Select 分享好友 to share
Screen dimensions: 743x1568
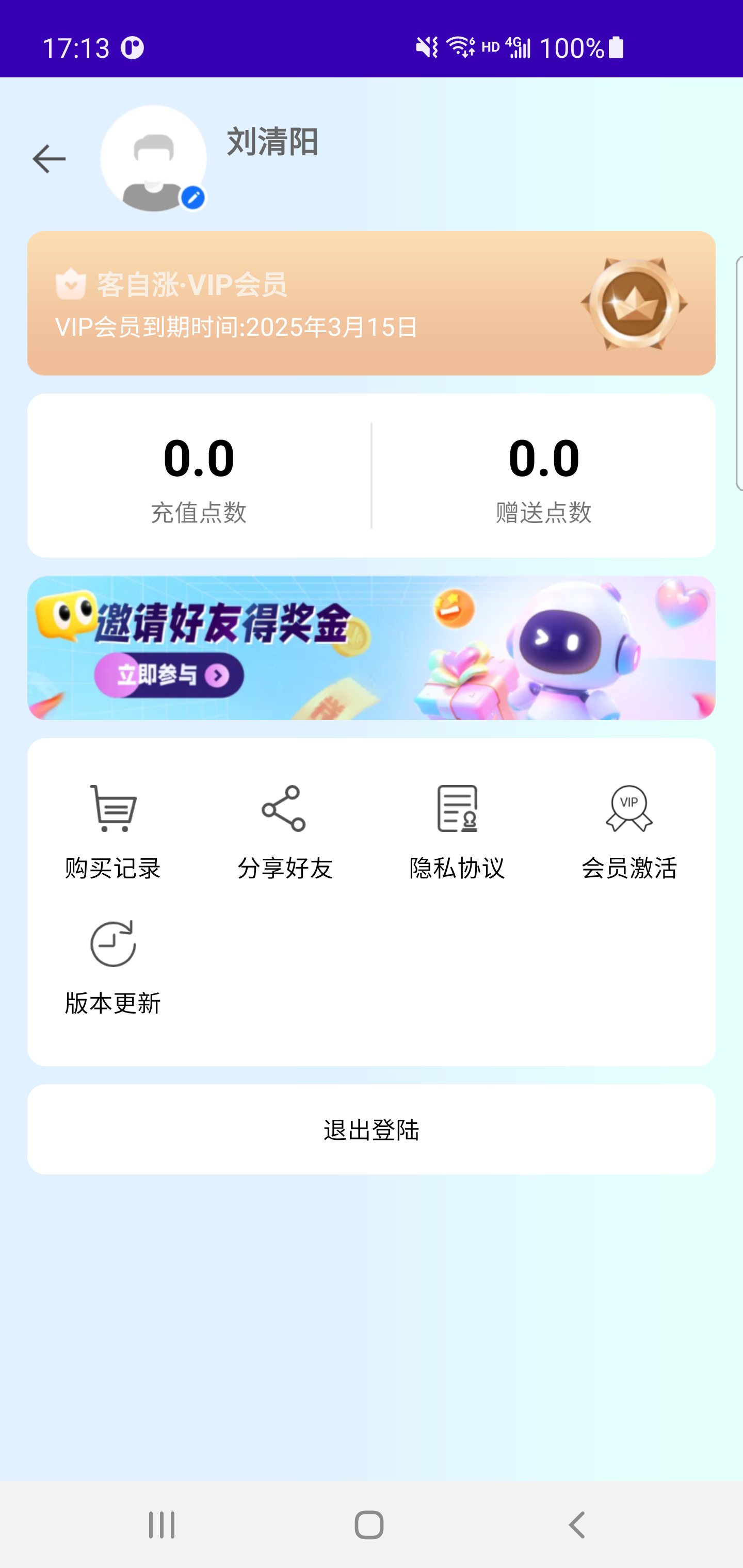click(284, 831)
